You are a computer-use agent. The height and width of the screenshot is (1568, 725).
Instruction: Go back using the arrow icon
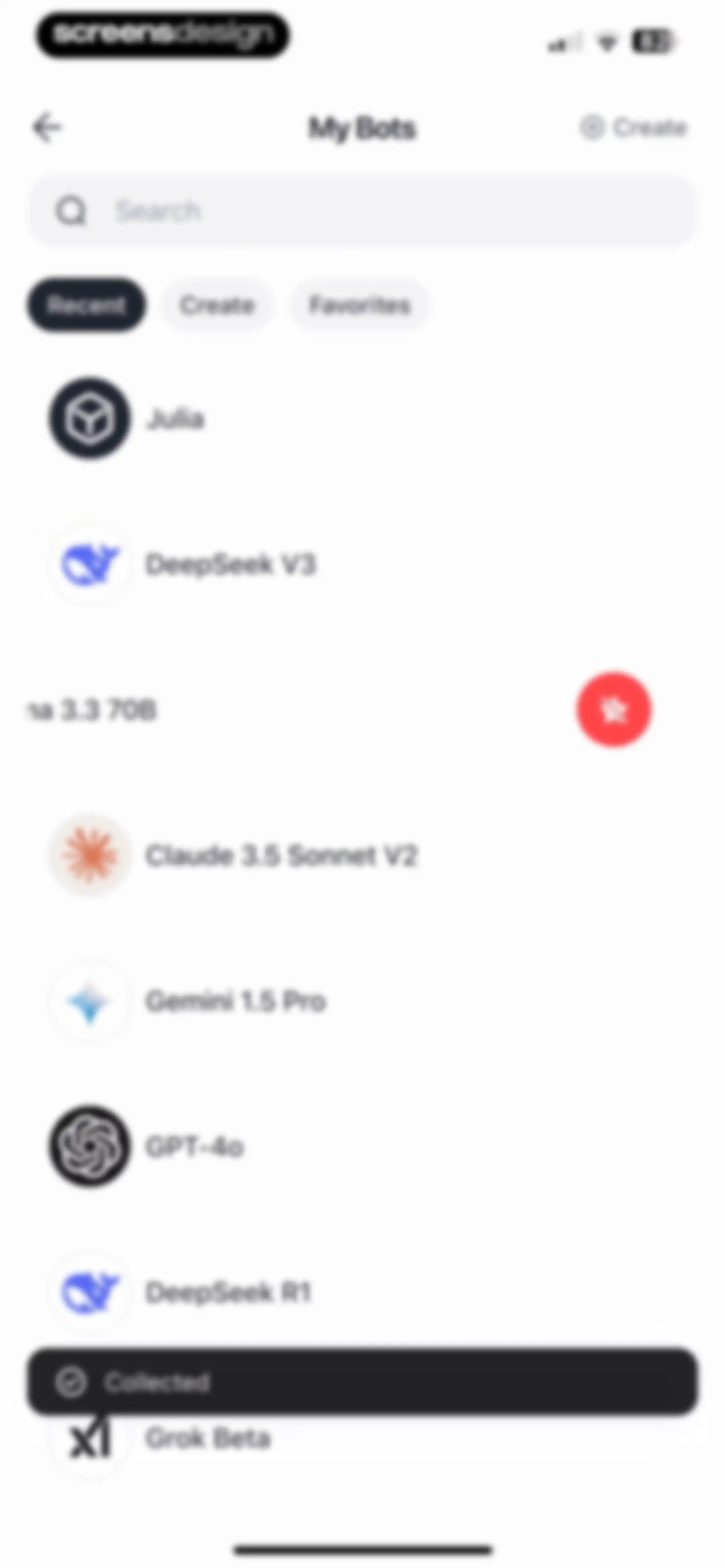point(47,128)
